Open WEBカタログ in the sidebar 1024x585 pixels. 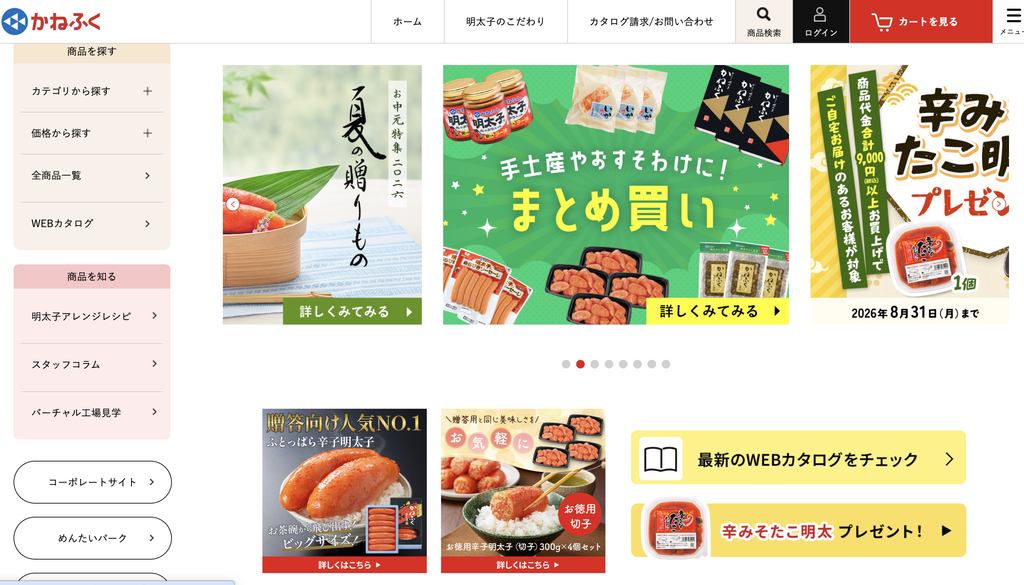pos(91,223)
